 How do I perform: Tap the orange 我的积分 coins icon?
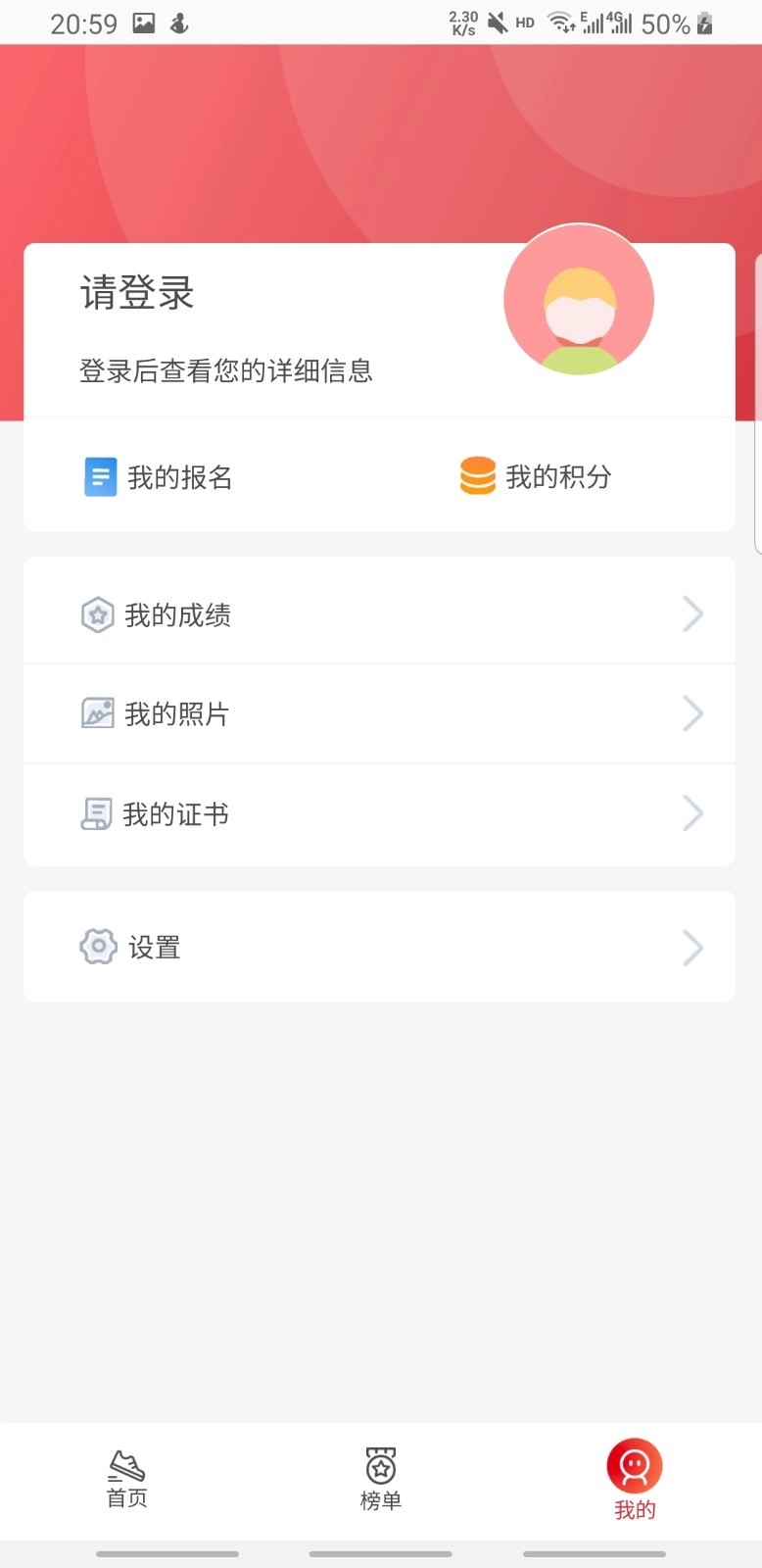pos(477,476)
